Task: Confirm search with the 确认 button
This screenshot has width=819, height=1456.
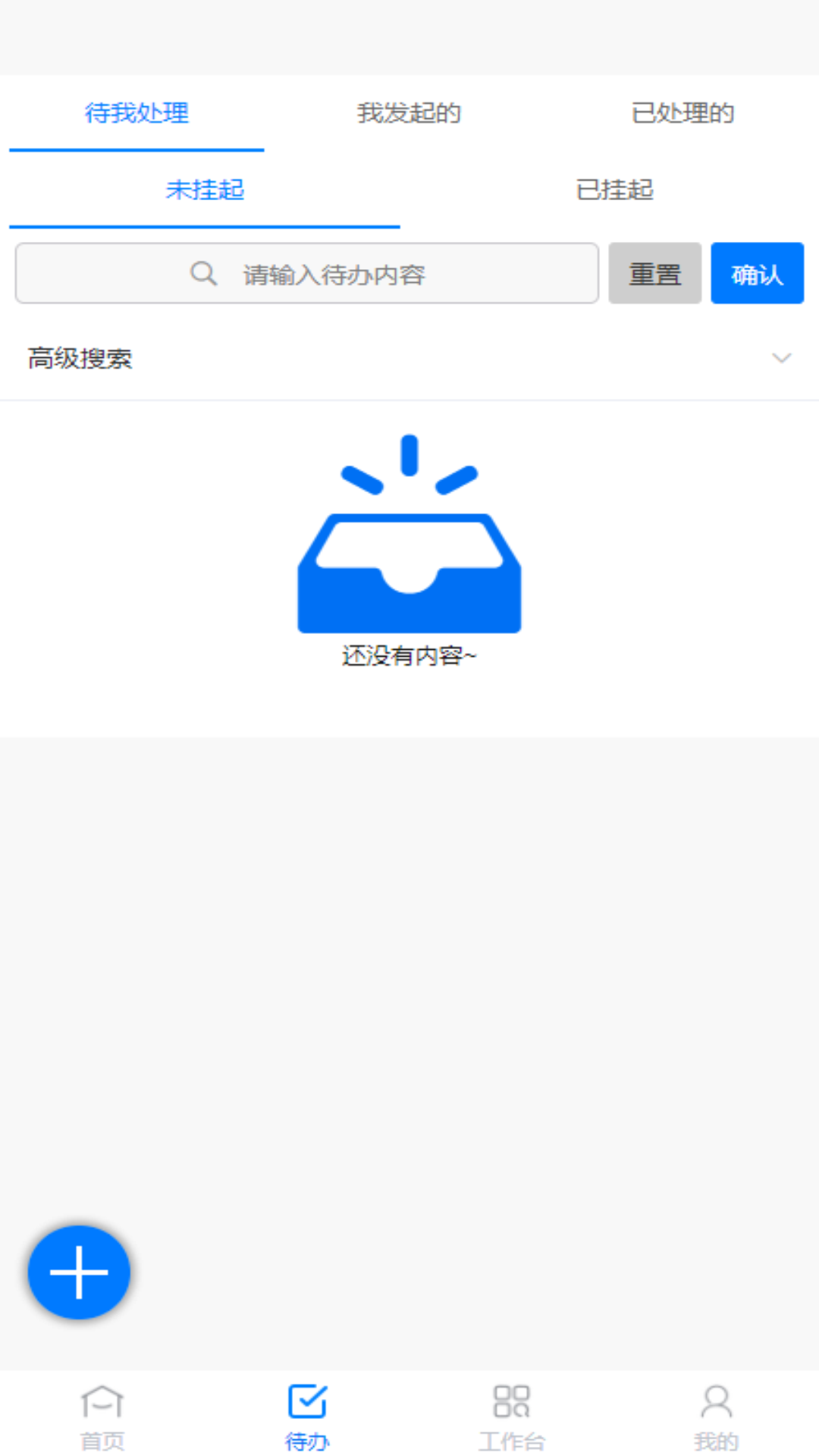Action: [x=757, y=274]
